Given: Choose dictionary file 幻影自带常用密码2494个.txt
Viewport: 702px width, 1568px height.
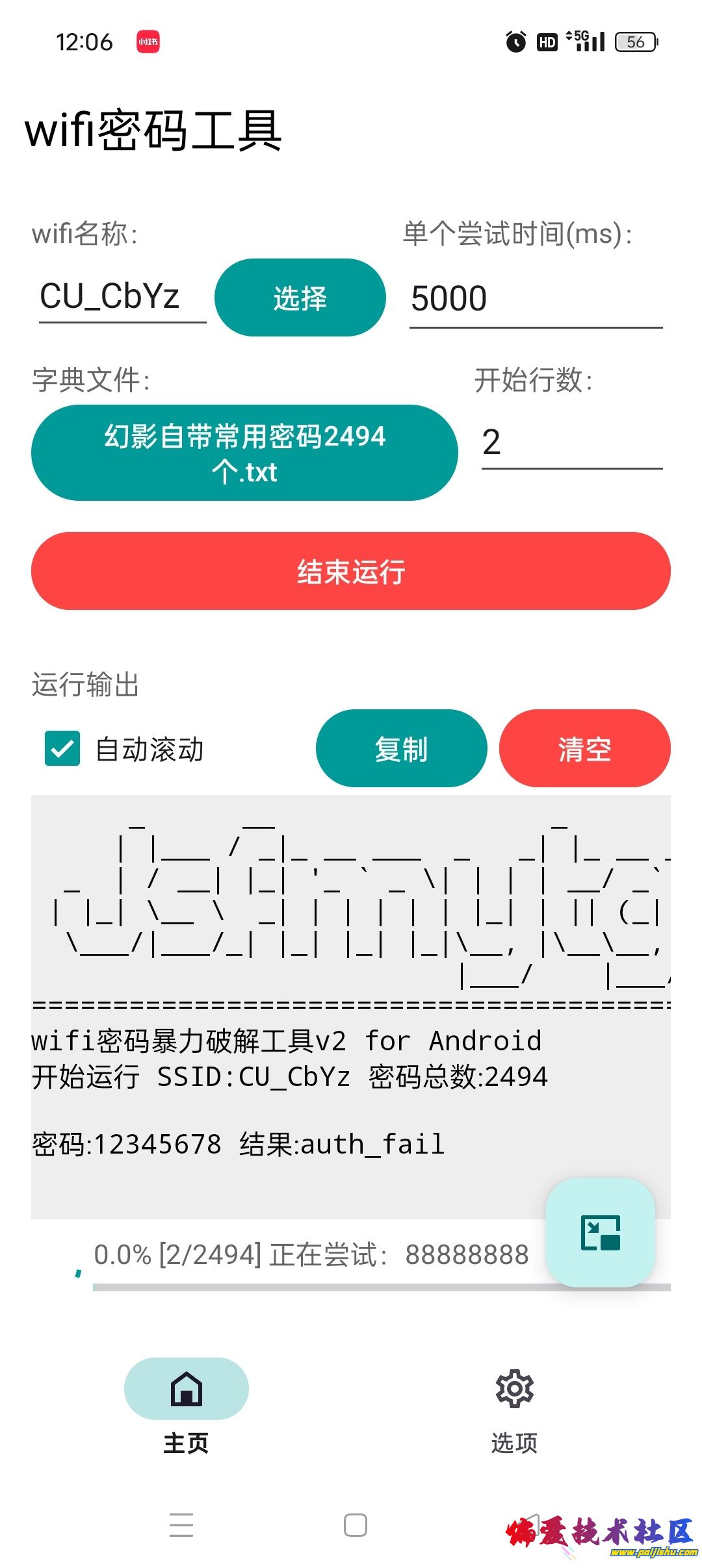Looking at the screenshot, I should point(244,453).
